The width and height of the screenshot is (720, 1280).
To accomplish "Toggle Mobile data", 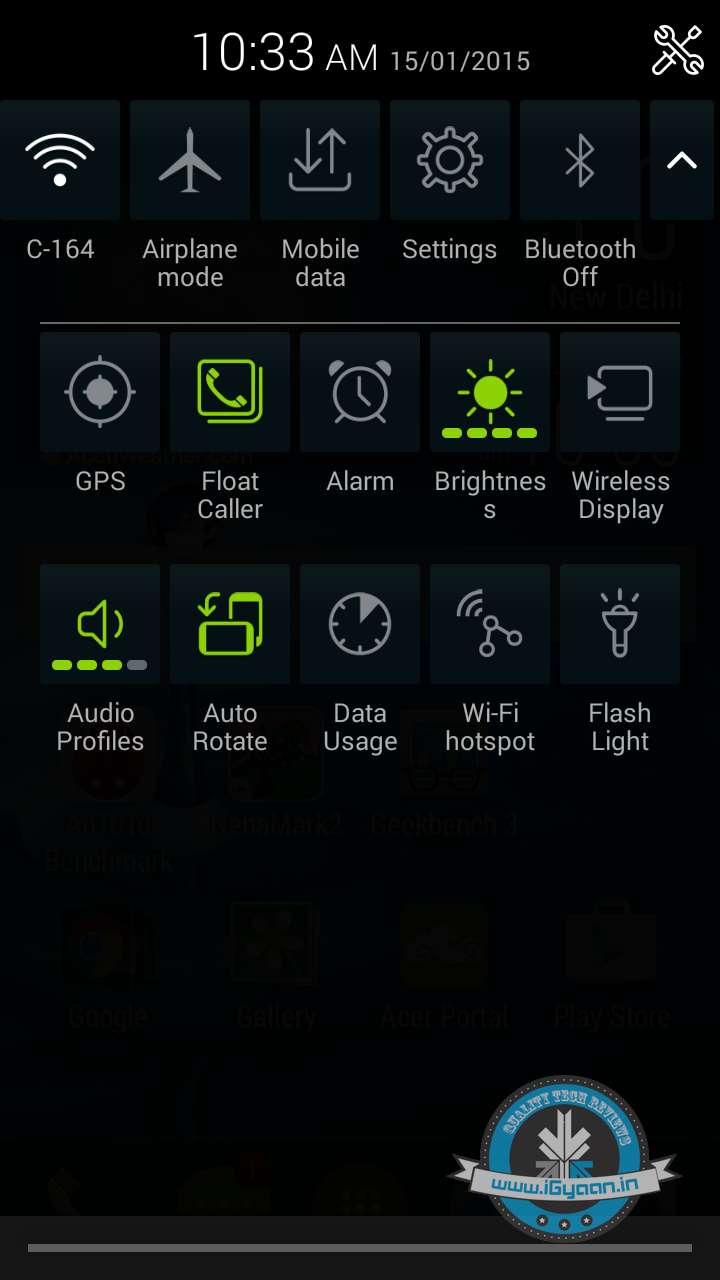I will (x=320, y=160).
